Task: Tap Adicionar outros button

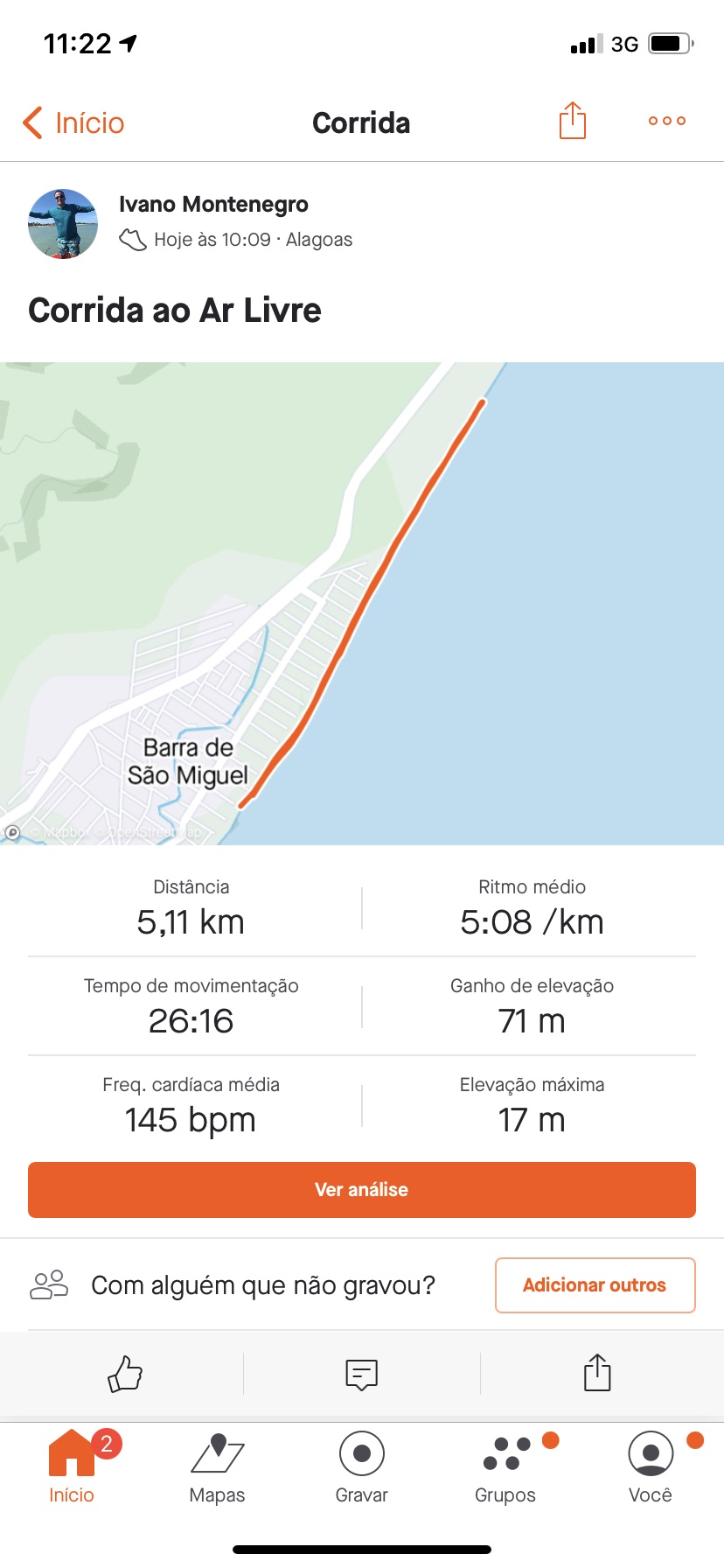Action: point(595,1285)
